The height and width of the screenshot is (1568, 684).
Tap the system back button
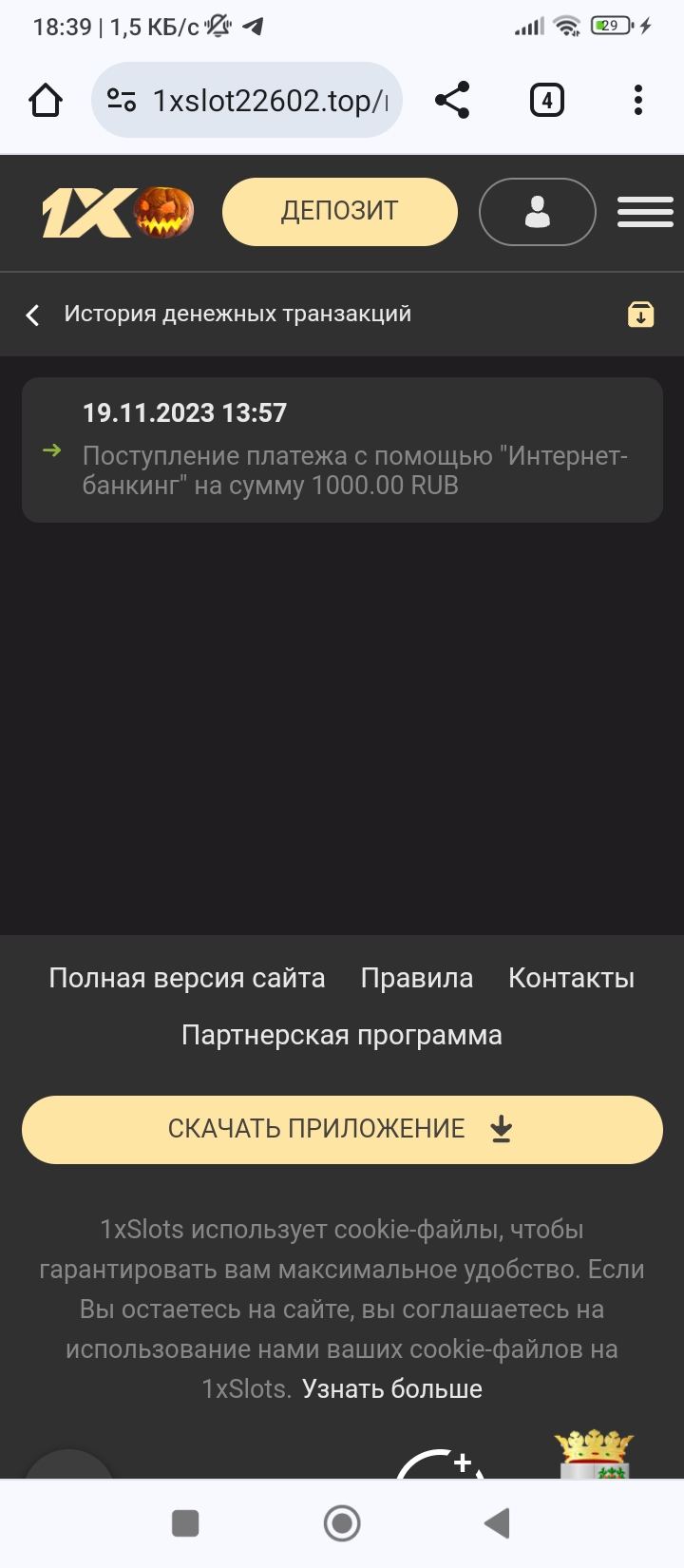(x=497, y=1523)
